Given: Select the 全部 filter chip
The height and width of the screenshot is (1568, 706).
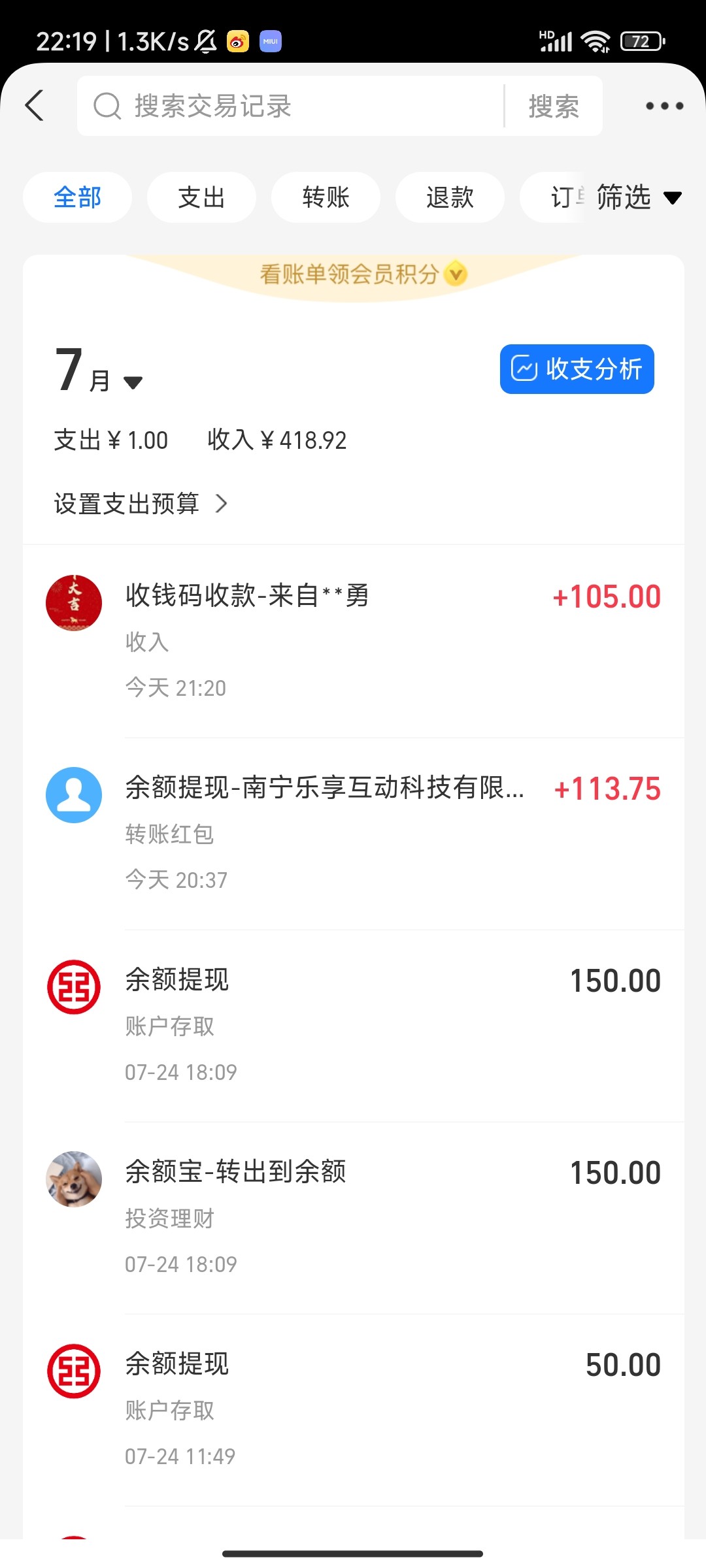Looking at the screenshot, I should click(x=77, y=197).
